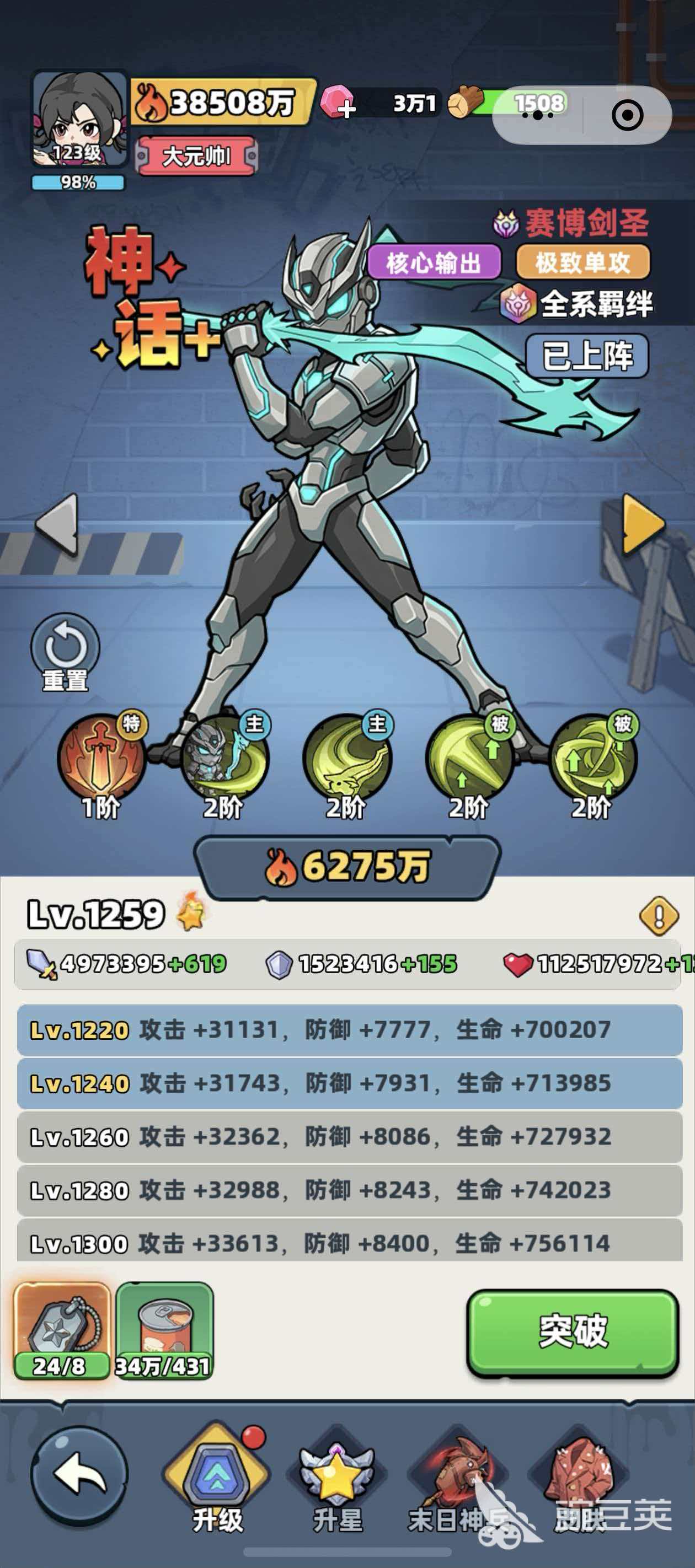
Task: Open the player avatar profile
Action: 79,119
